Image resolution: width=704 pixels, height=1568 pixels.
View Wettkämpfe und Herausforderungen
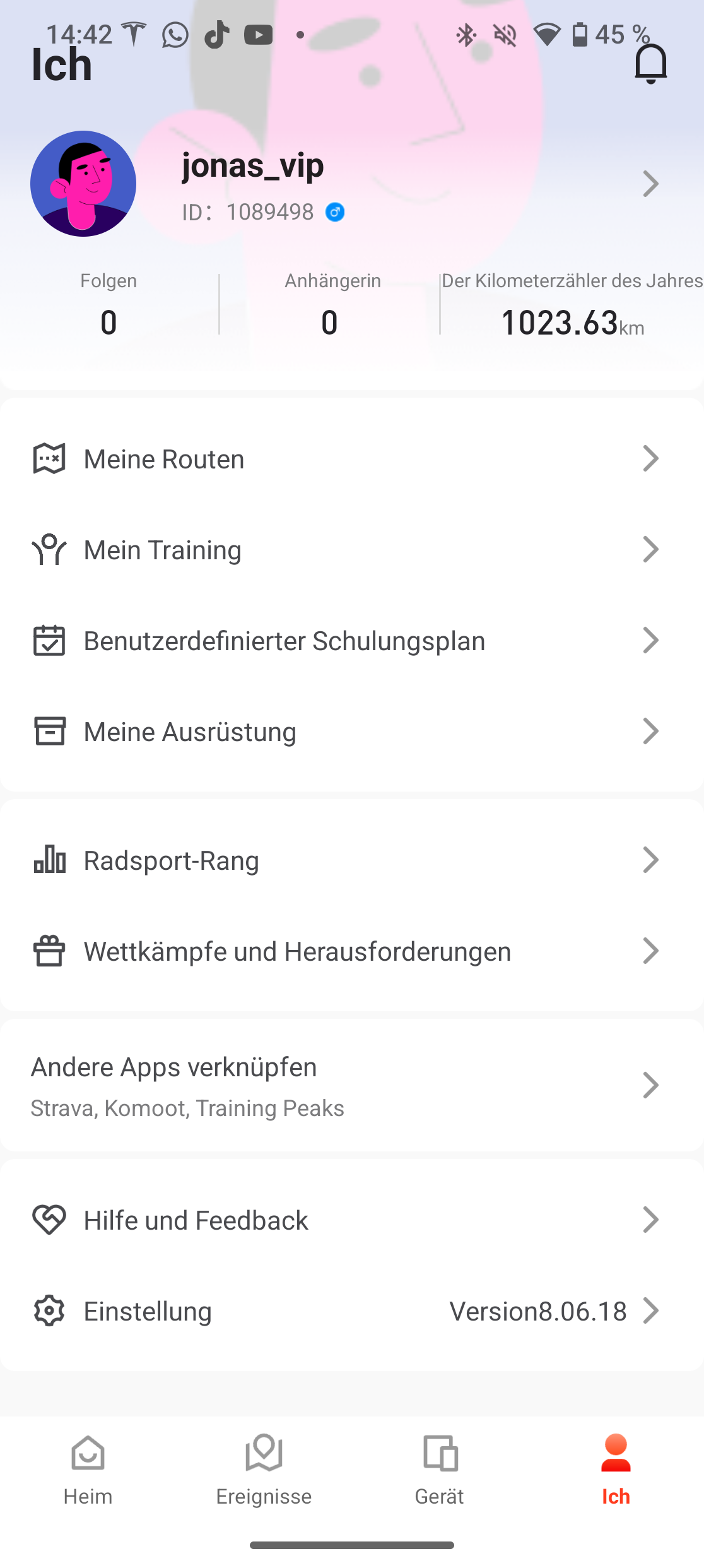click(352, 951)
